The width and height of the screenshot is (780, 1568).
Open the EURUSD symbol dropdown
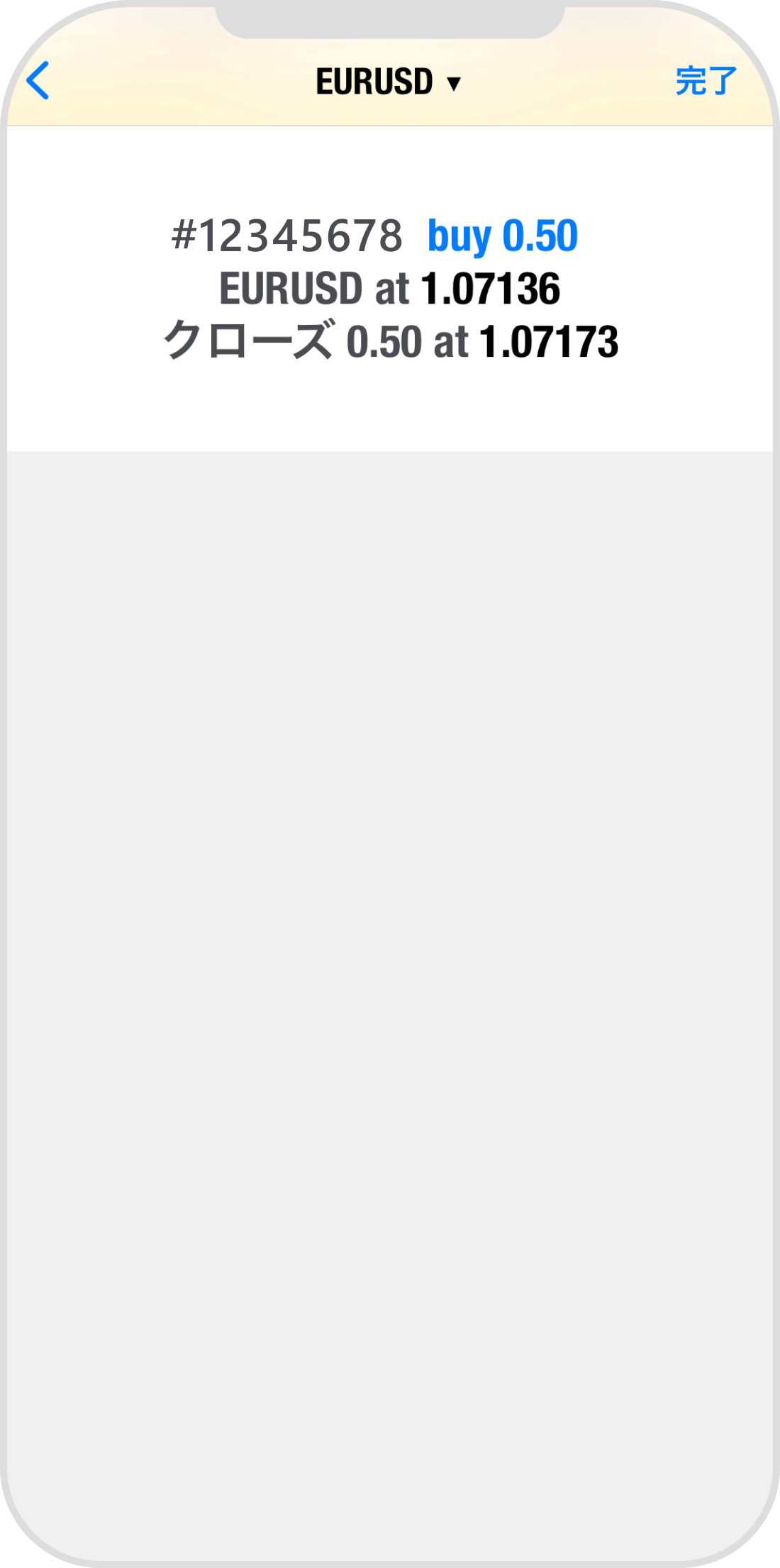tap(389, 82)
